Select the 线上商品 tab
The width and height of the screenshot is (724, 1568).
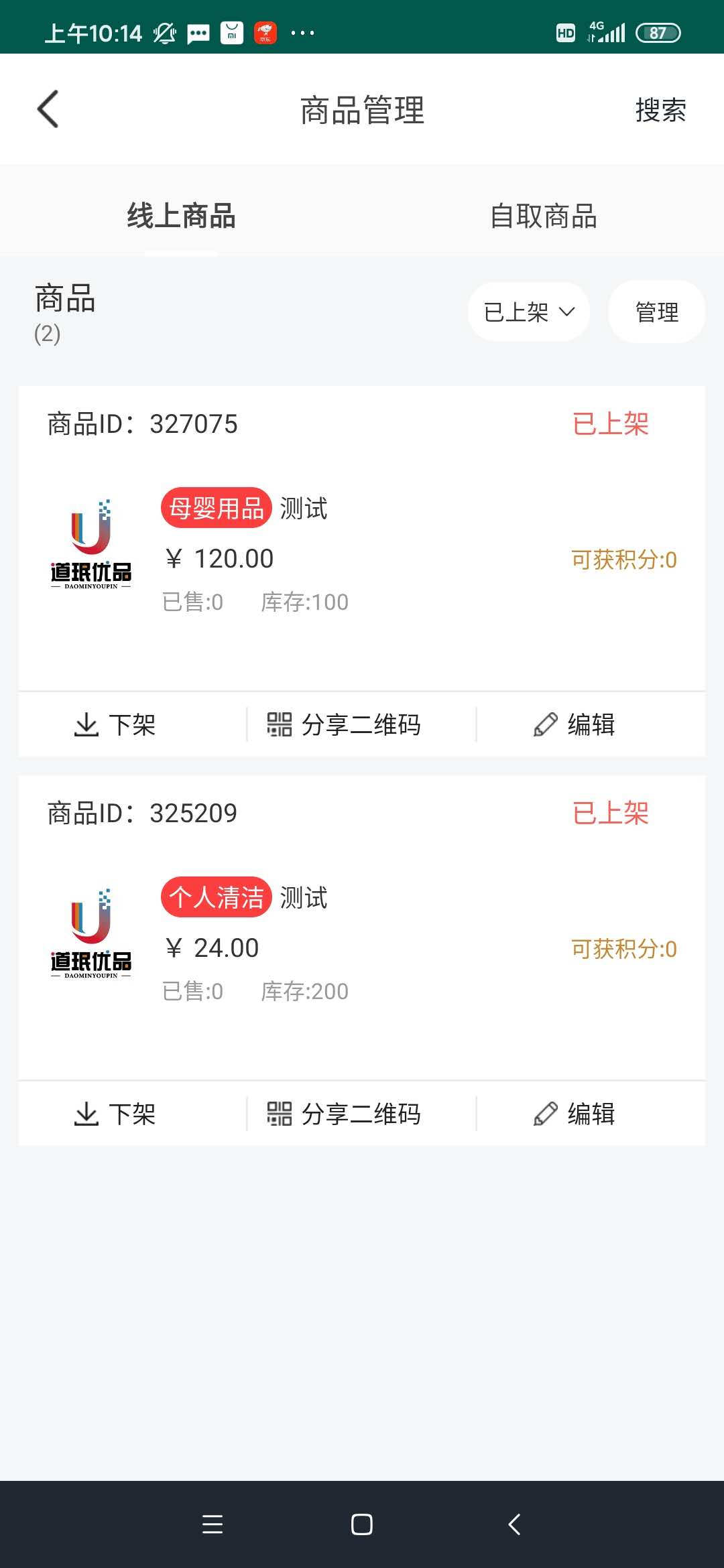tap(181, 216)
